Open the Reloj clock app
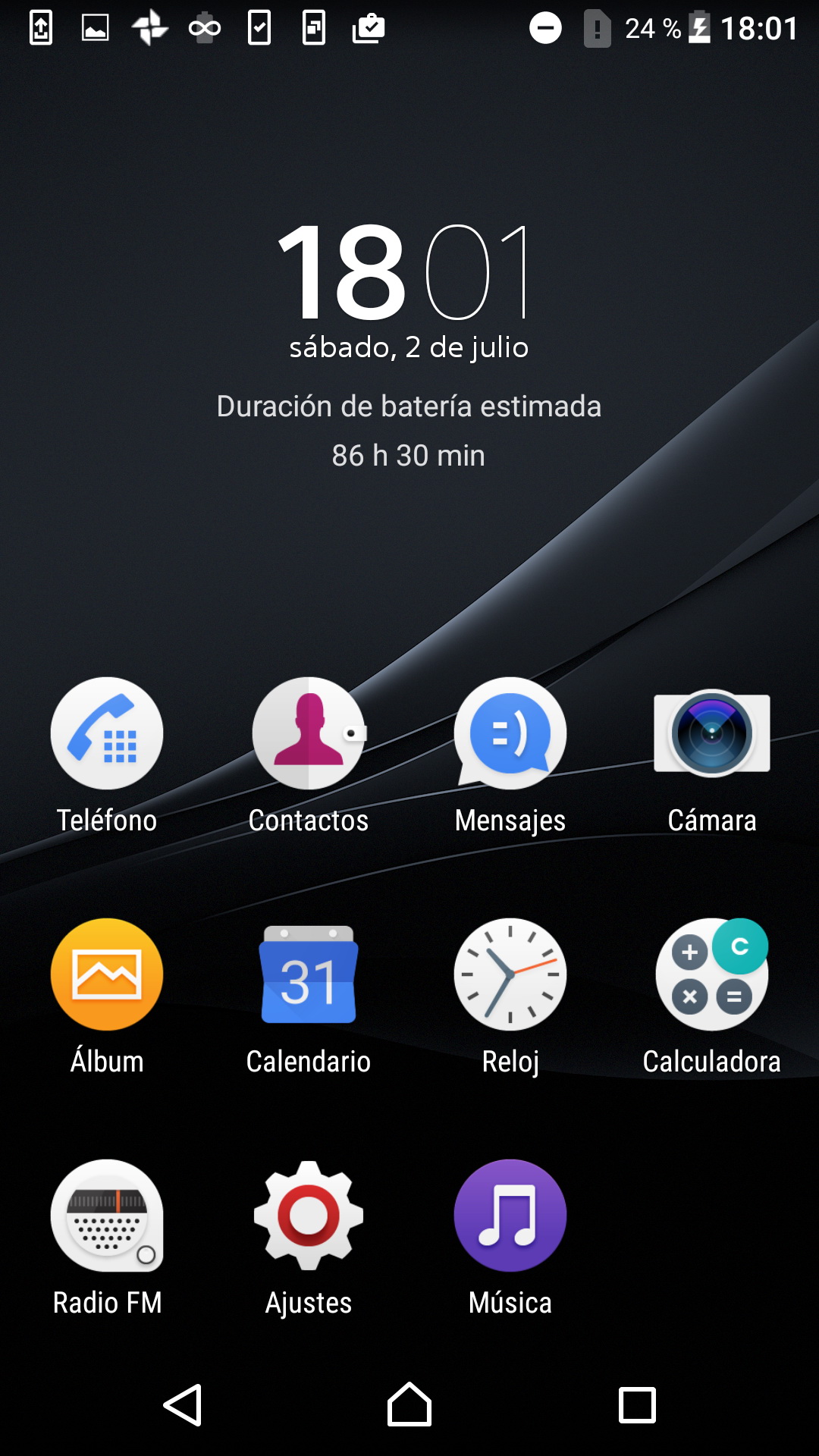Screen dimensions: 819x1456 (x=510, y=974)
